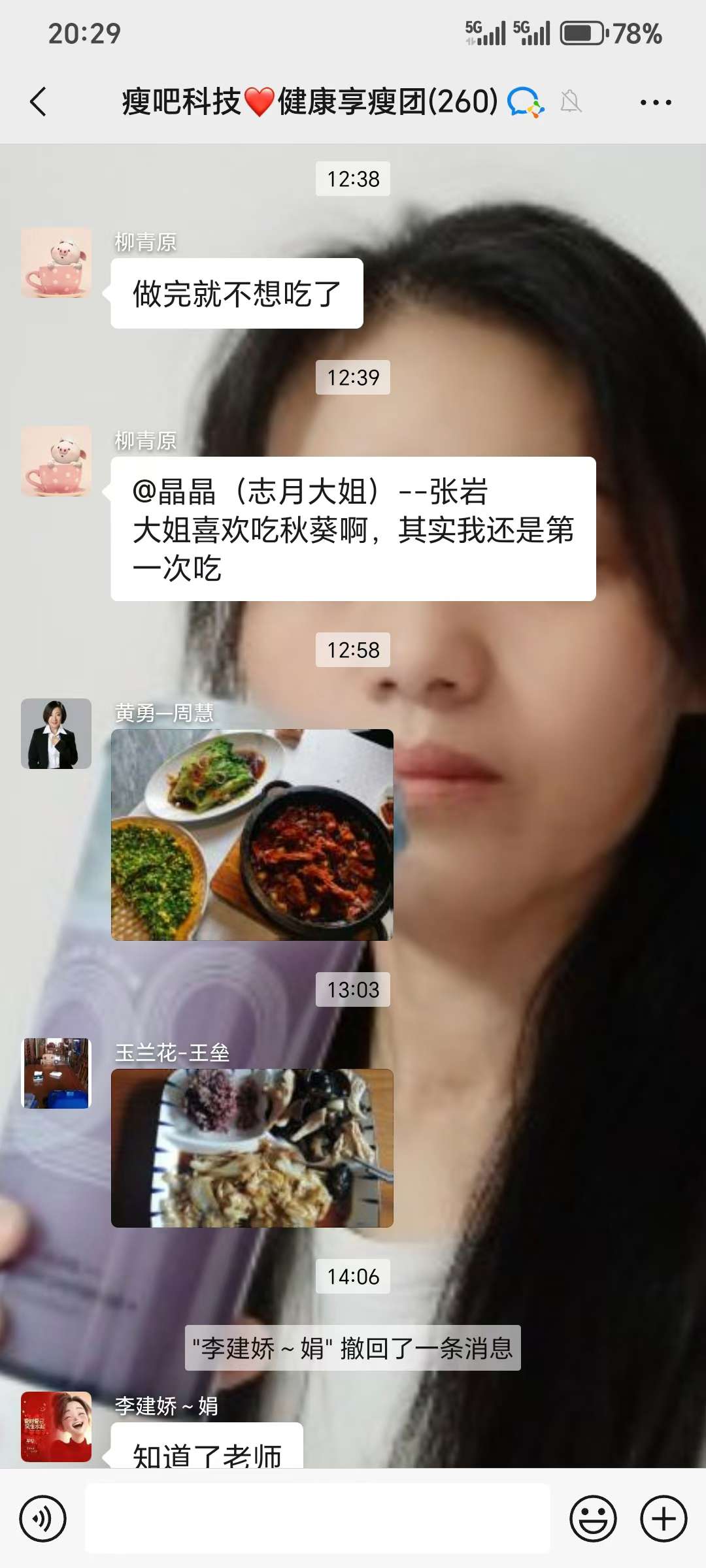
Task: View the meal photo from 玉兰花-王垒
Action: click(252, 1148)
